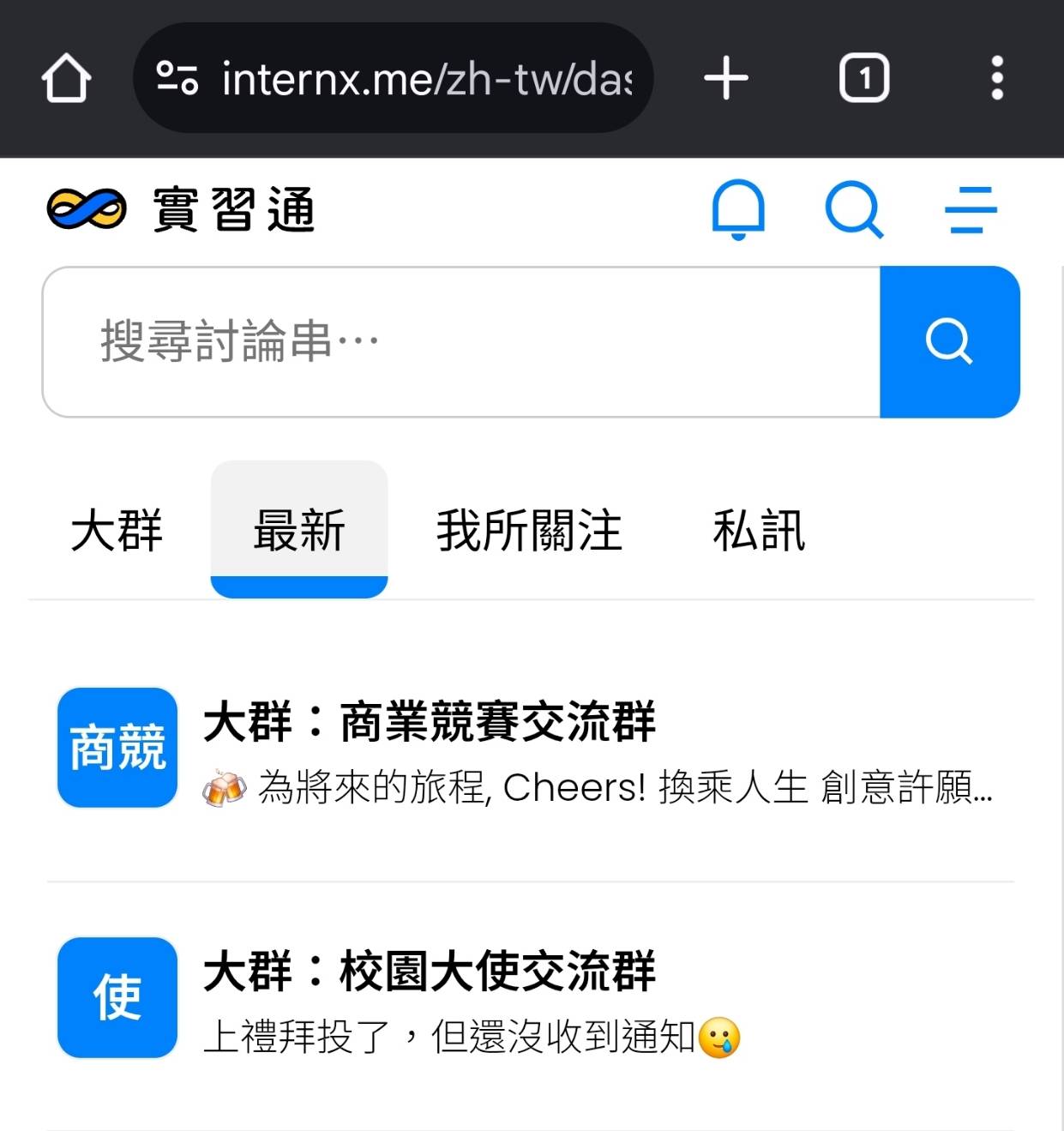Open a new browser tab with plus
Viewport: 1064px width, 1131px height.
[725, 77]
